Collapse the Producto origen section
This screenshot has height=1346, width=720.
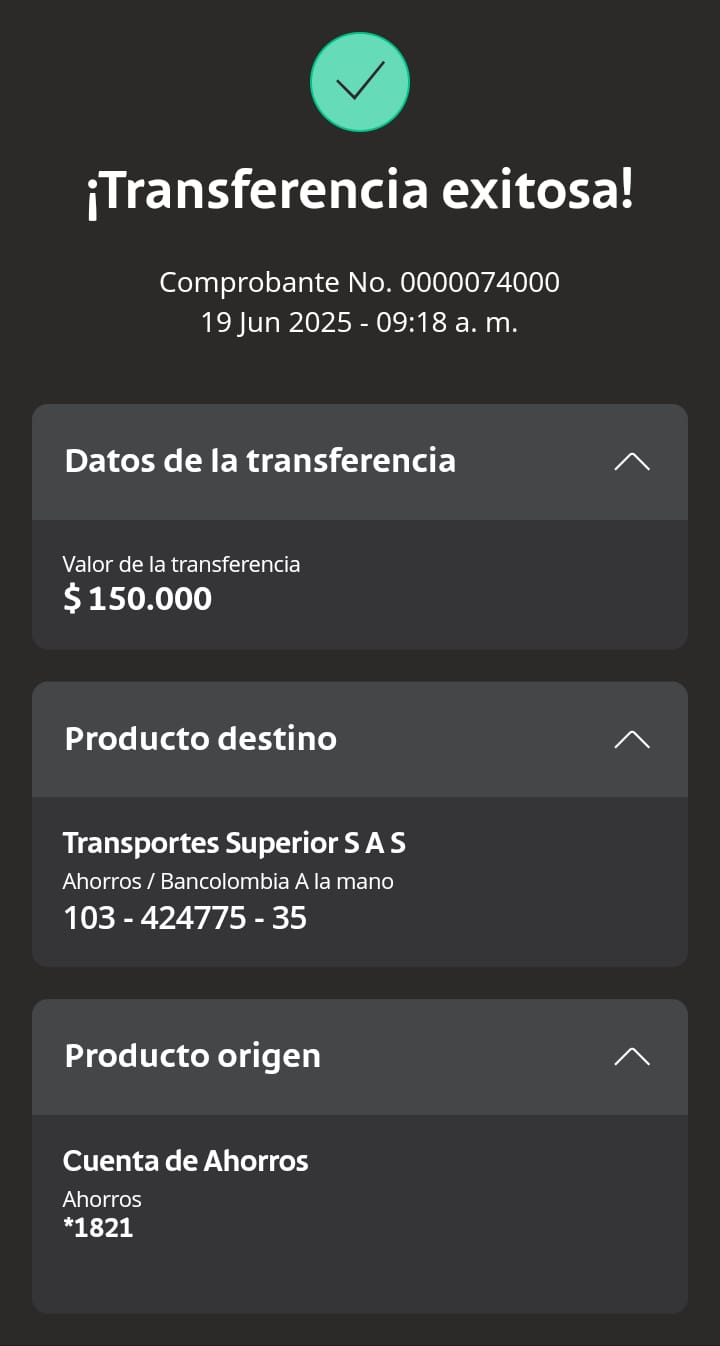pyautogui.click(x=632, y=1057)
